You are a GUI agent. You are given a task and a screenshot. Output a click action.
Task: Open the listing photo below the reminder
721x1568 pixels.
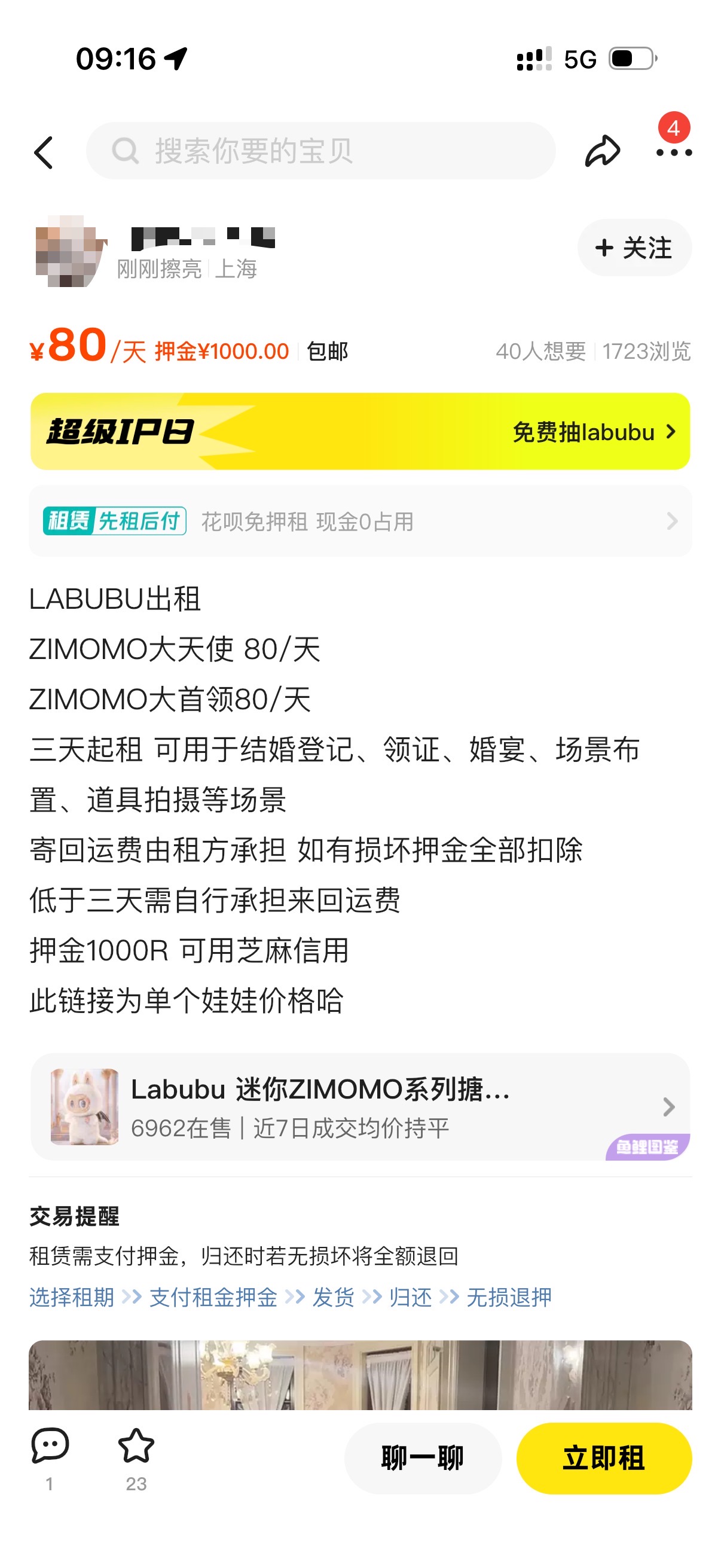point(360,1374)
